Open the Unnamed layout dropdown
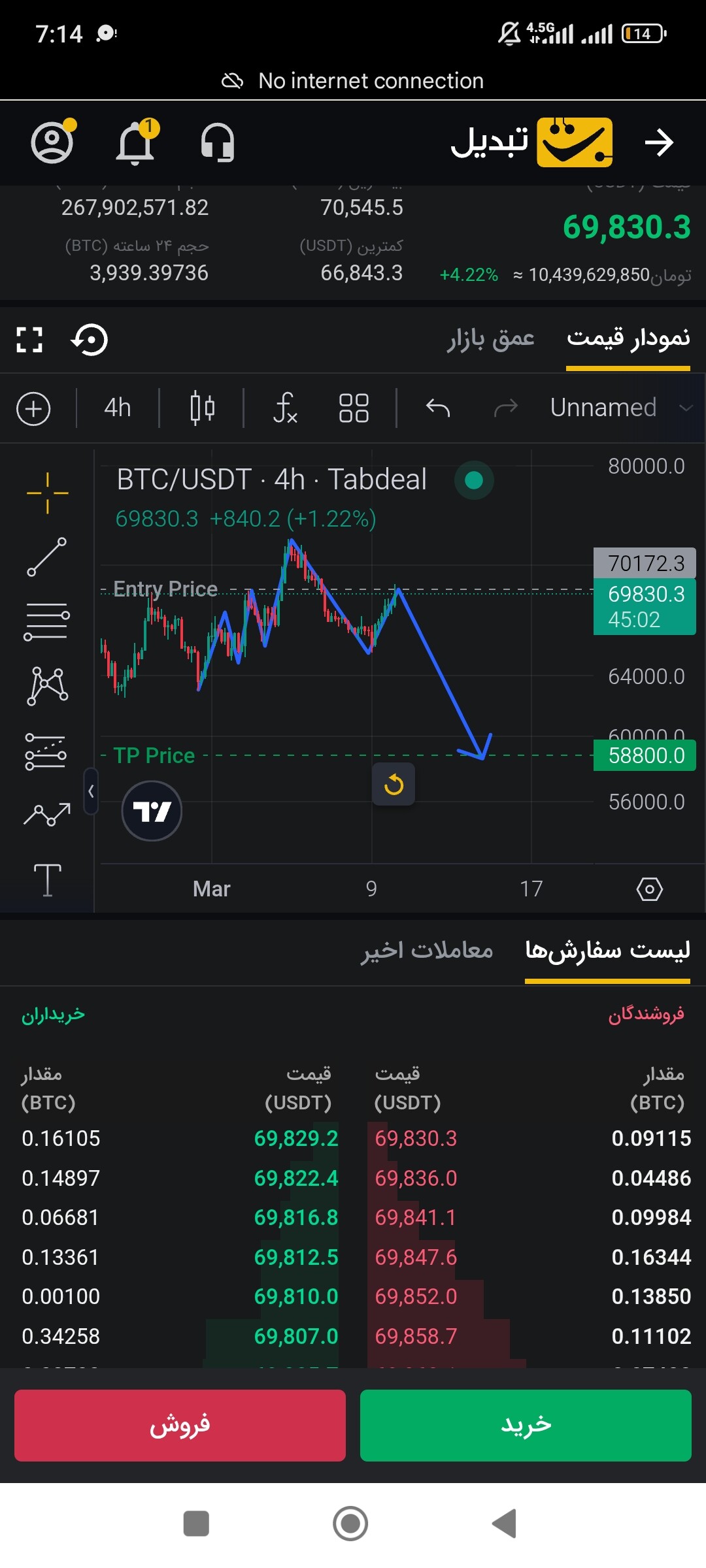This screenshot has height=1568, width=706. [621, 408]
